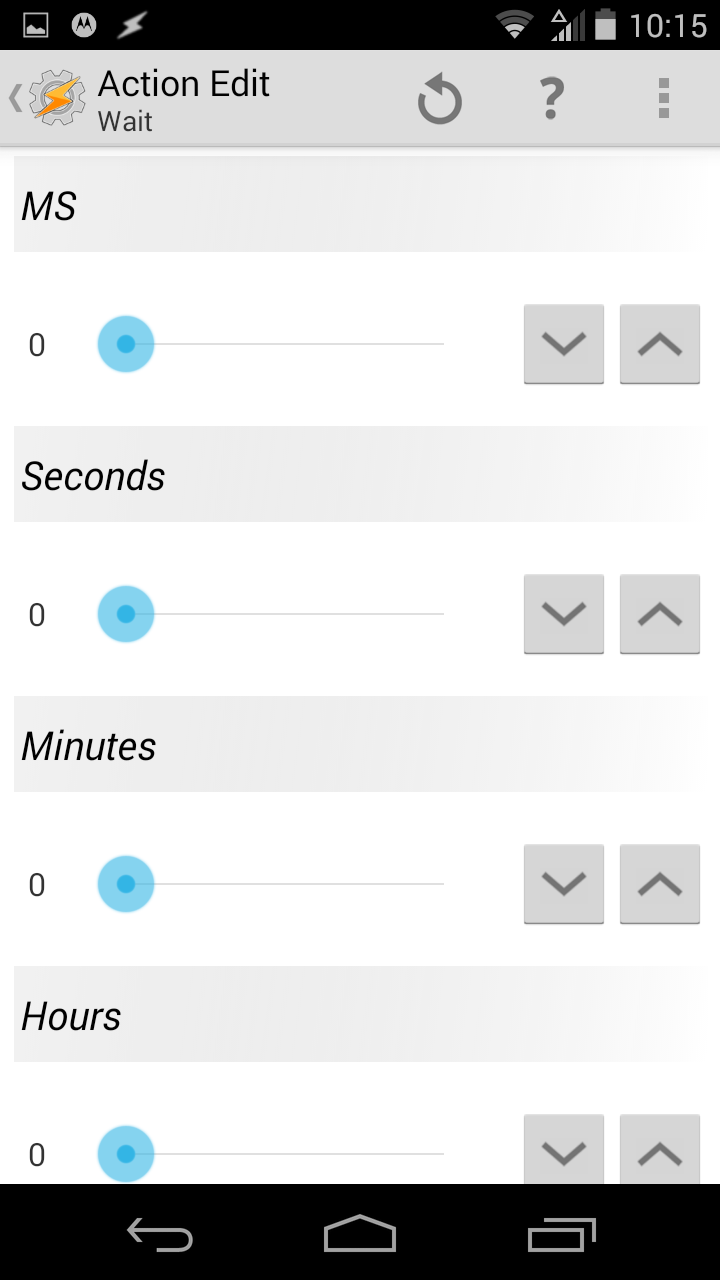Open recent apps from navigation bar
The height and width of the screenshot is (1280, 720).
coord(561,1234)
